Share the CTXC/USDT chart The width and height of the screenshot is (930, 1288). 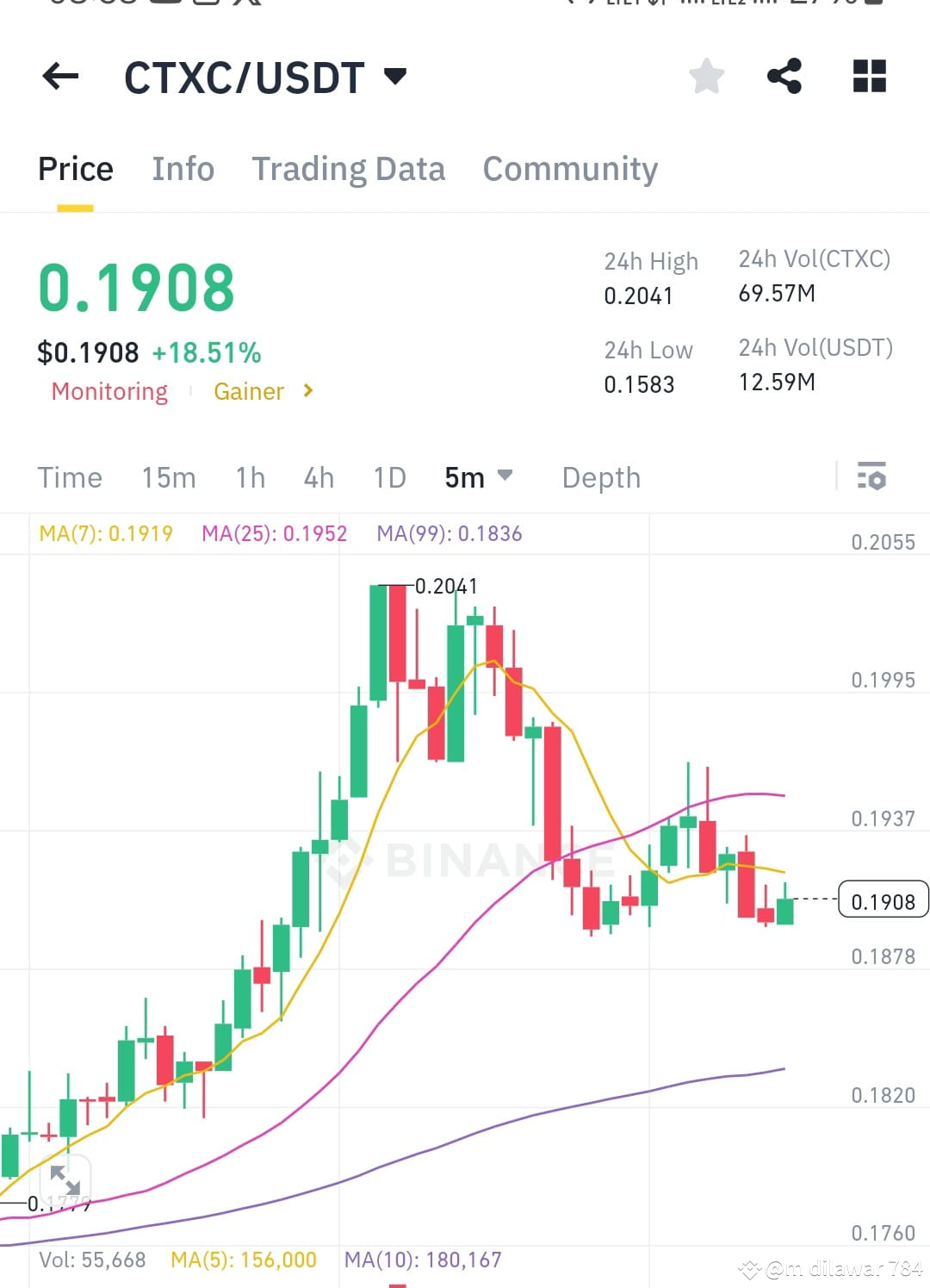point(785,77)
